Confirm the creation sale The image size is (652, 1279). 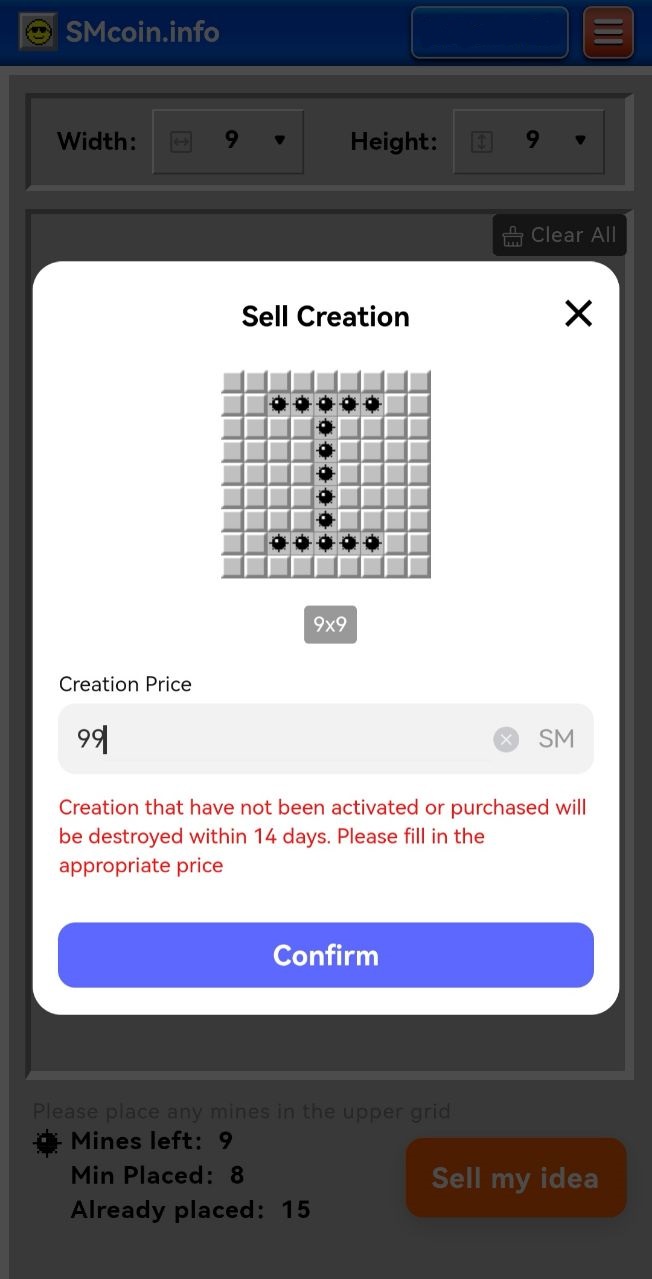(326, 955)
